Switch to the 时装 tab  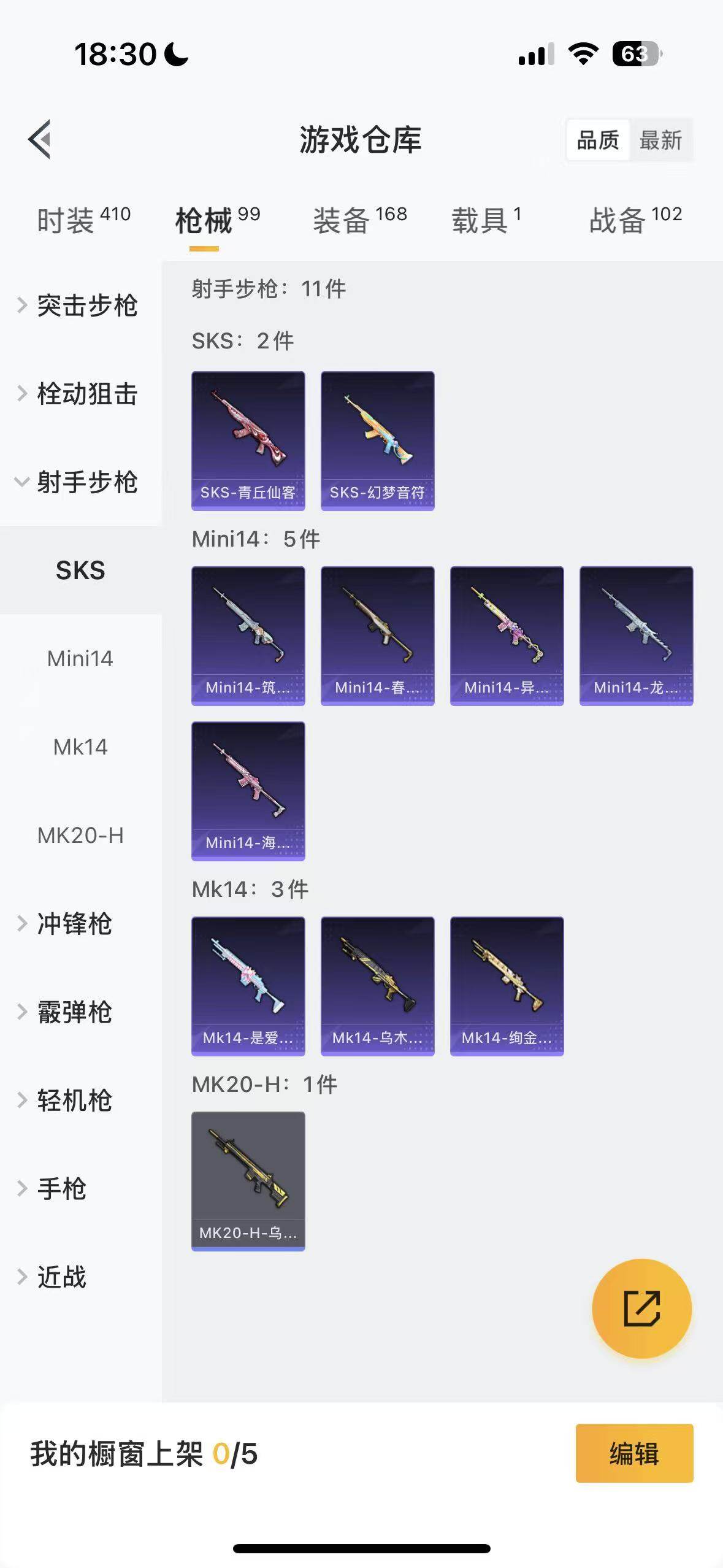pyautogui.click(x=83, y=220)
